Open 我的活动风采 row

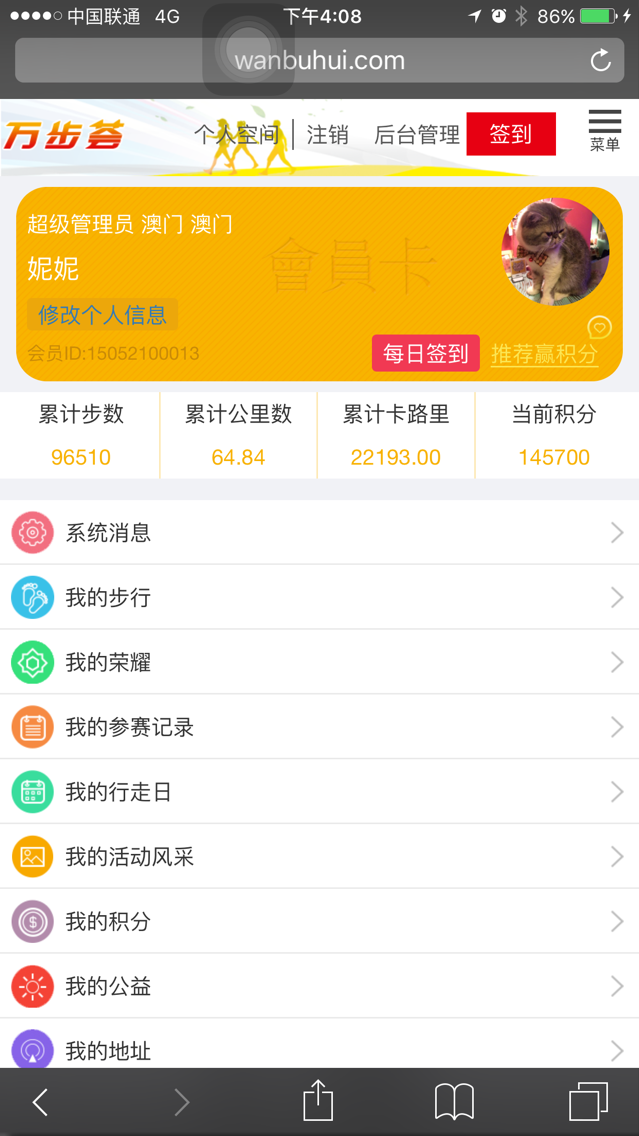[319, 857]
